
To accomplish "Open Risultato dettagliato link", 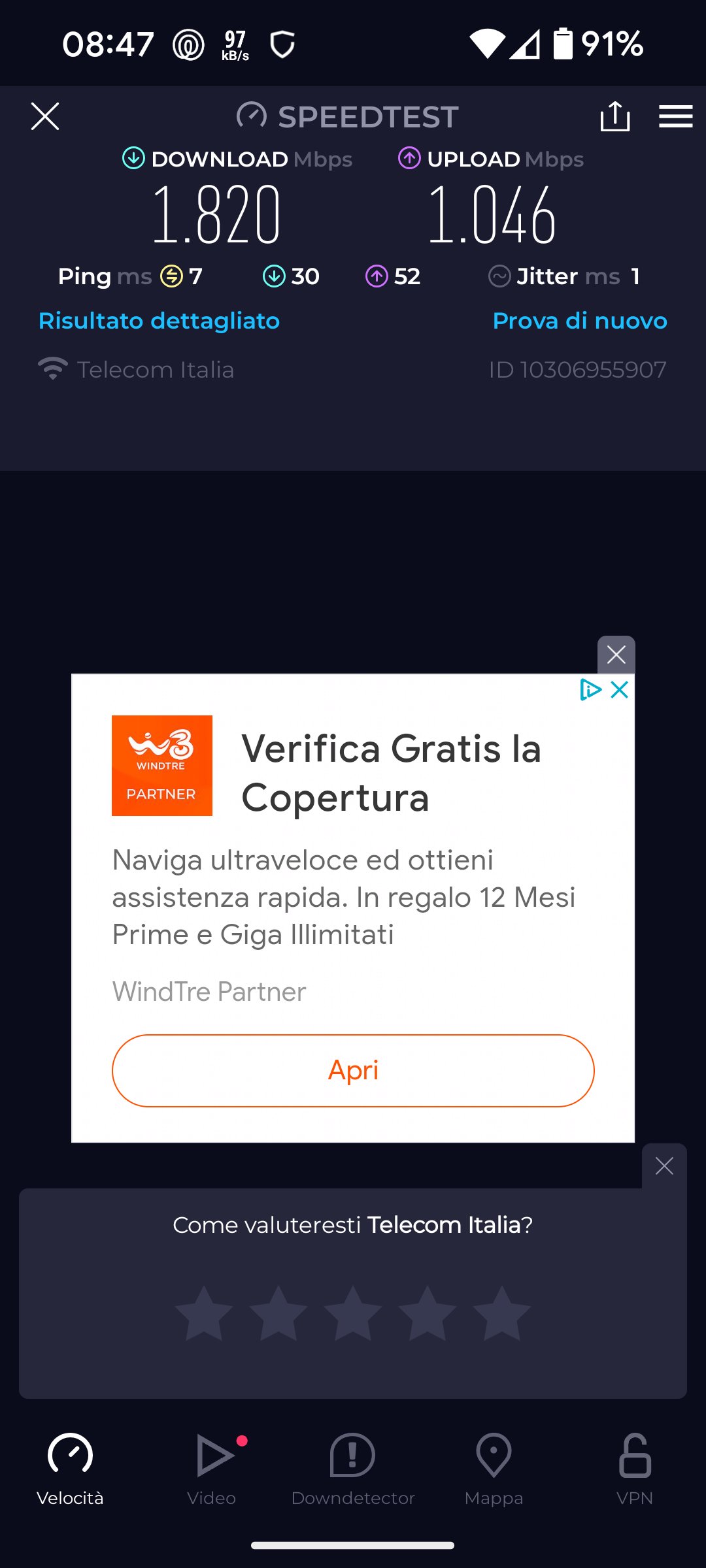I will tap(159, 321).
